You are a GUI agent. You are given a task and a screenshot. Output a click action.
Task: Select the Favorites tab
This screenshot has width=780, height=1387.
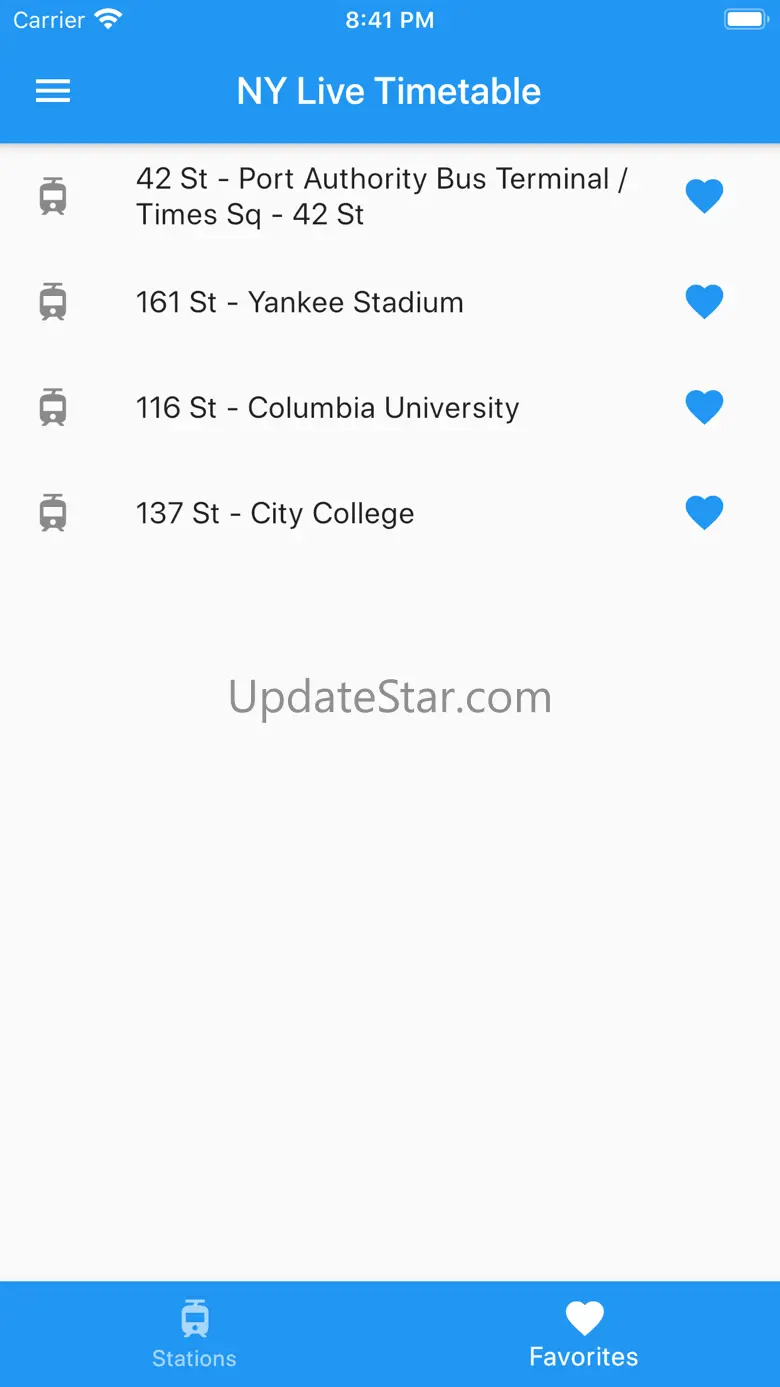[584, 1333]
